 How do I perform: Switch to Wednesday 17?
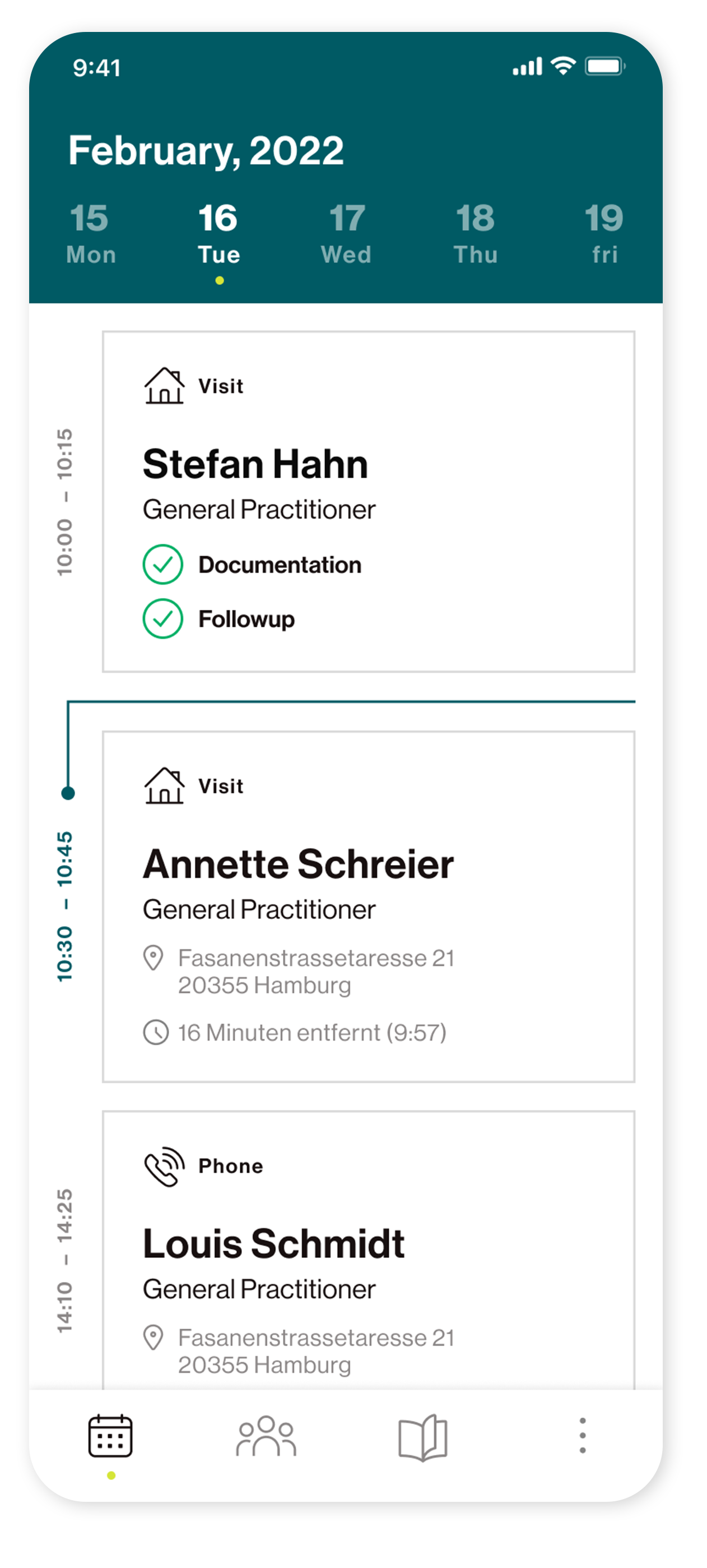[346, 234]
